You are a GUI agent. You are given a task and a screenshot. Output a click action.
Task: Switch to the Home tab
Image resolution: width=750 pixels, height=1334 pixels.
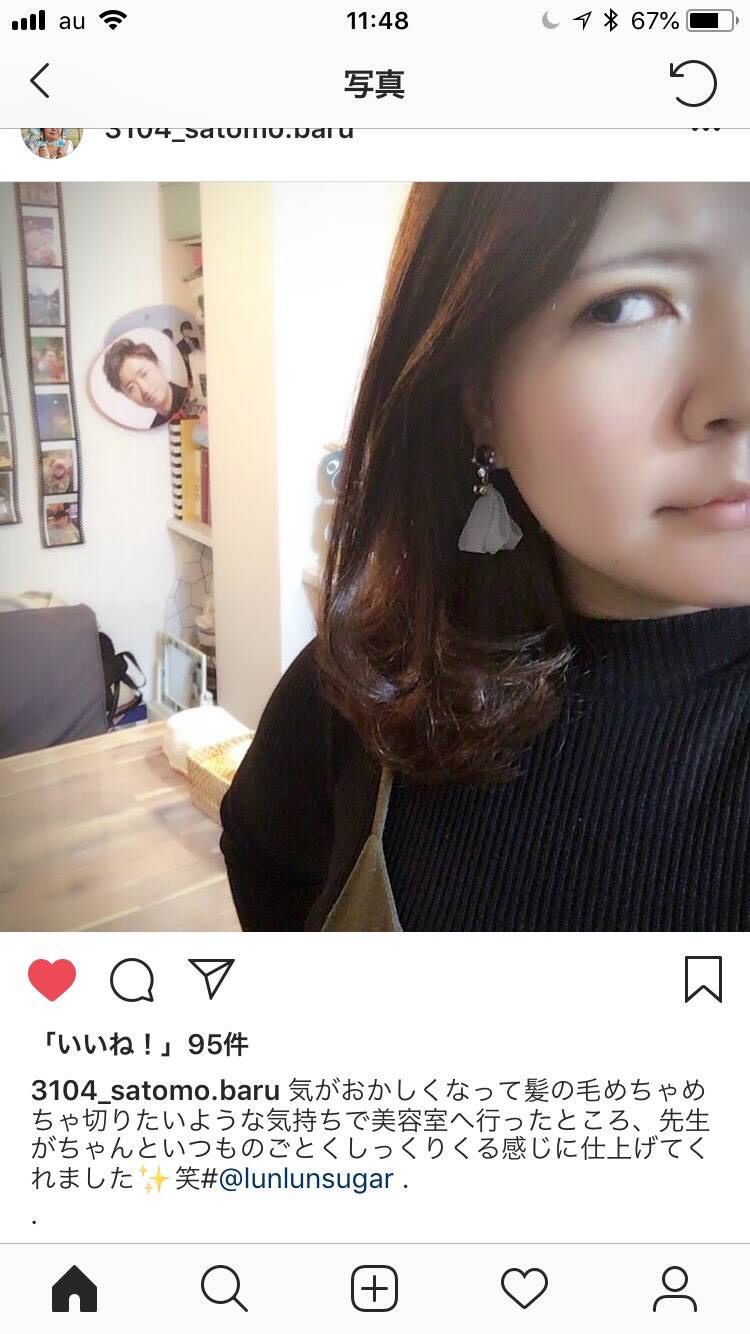coord(75,1289)
